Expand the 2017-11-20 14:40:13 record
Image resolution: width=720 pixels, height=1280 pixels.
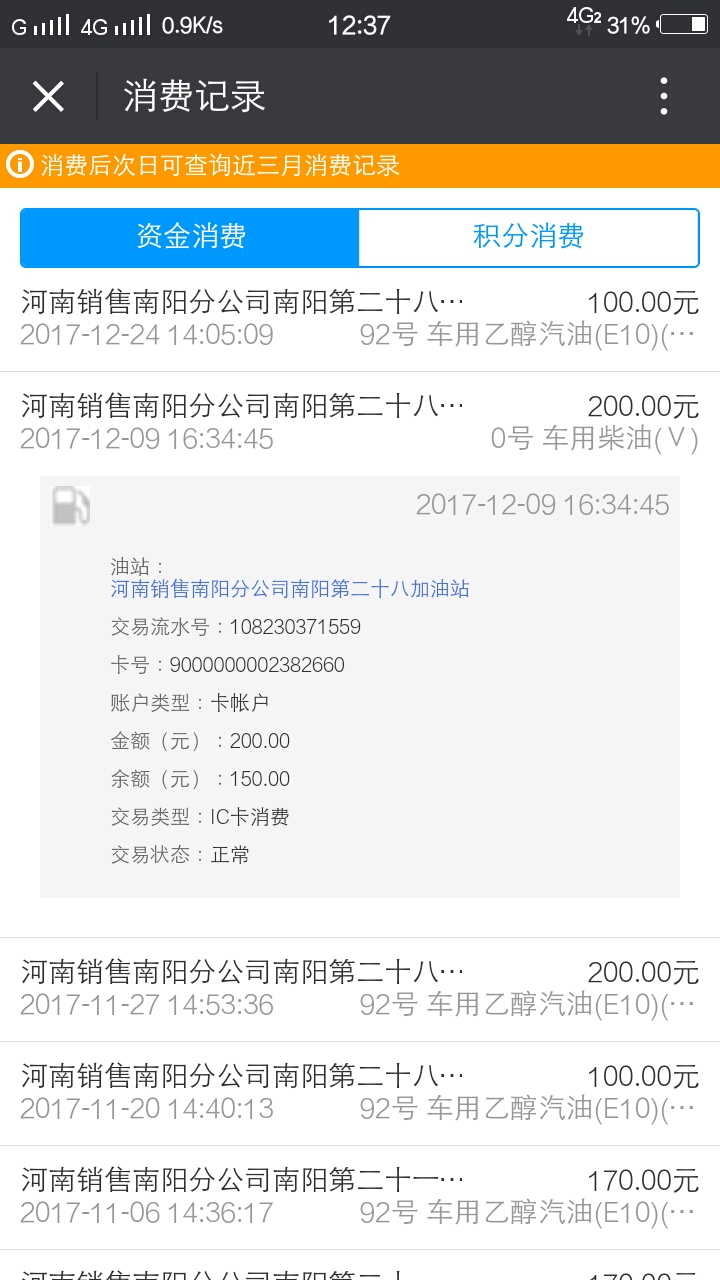pyautogui.click(x=360, y=1093)
